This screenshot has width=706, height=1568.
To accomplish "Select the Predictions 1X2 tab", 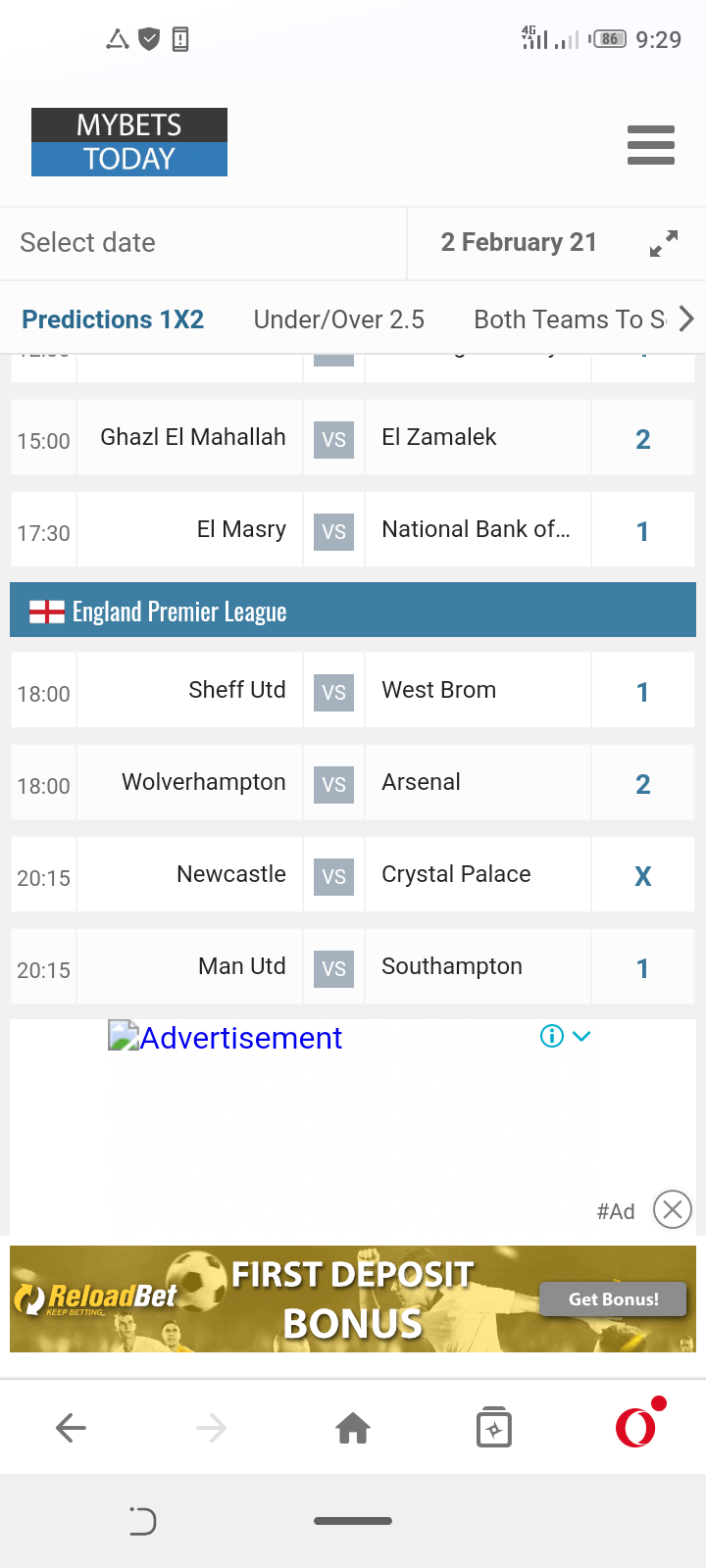I will click(113, 319).
